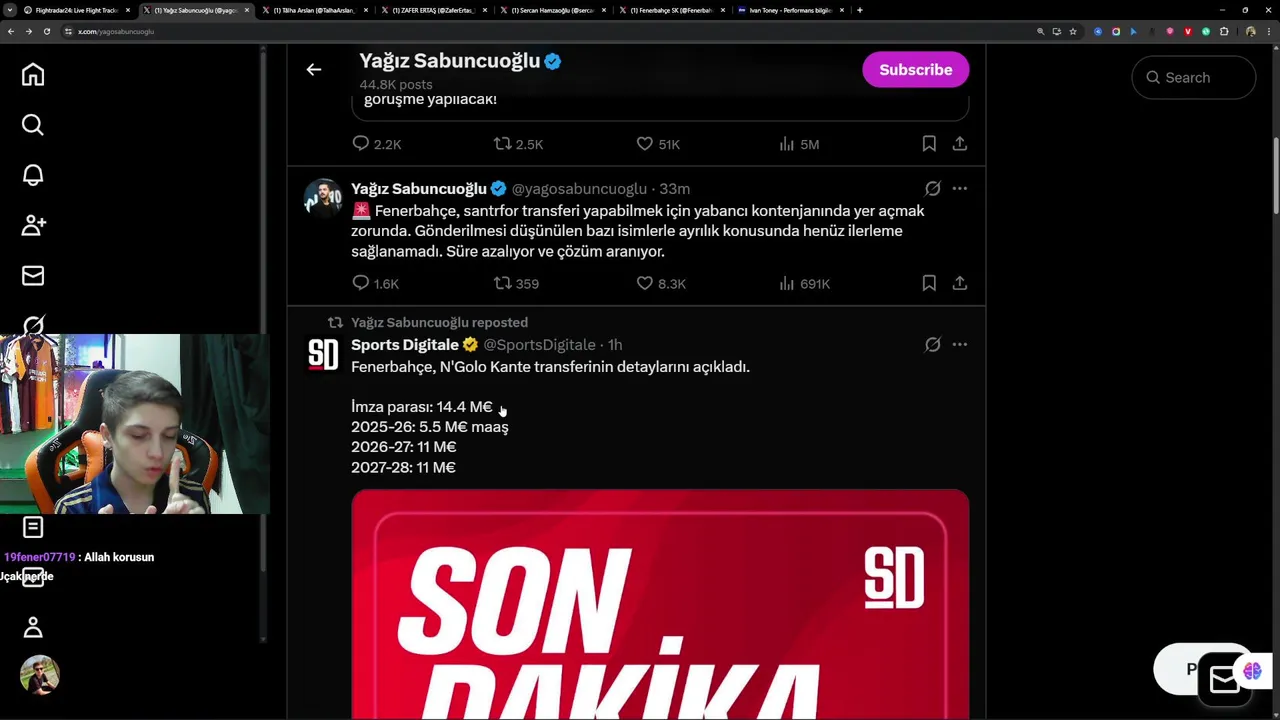
Task: Repost the post with 359 reposts
Action: (x=503, y=283)
